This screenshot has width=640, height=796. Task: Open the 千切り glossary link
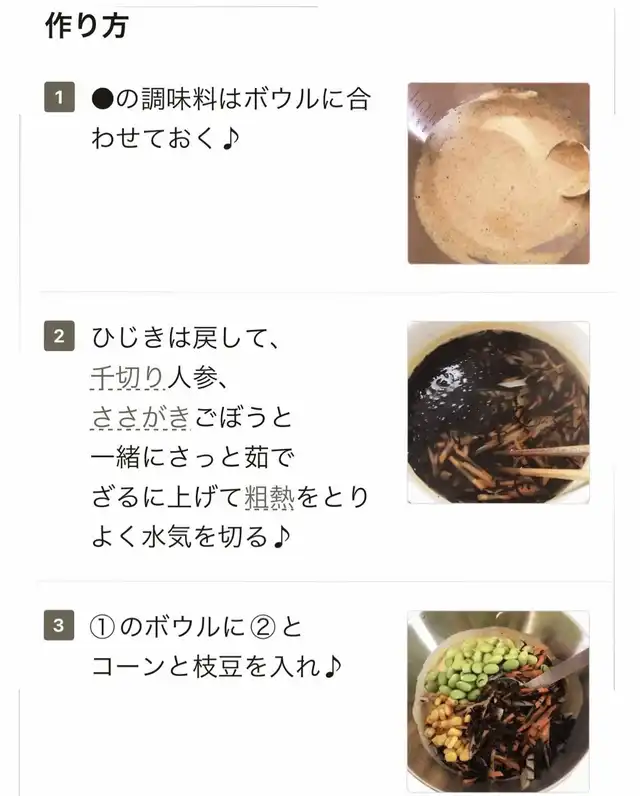126,379
